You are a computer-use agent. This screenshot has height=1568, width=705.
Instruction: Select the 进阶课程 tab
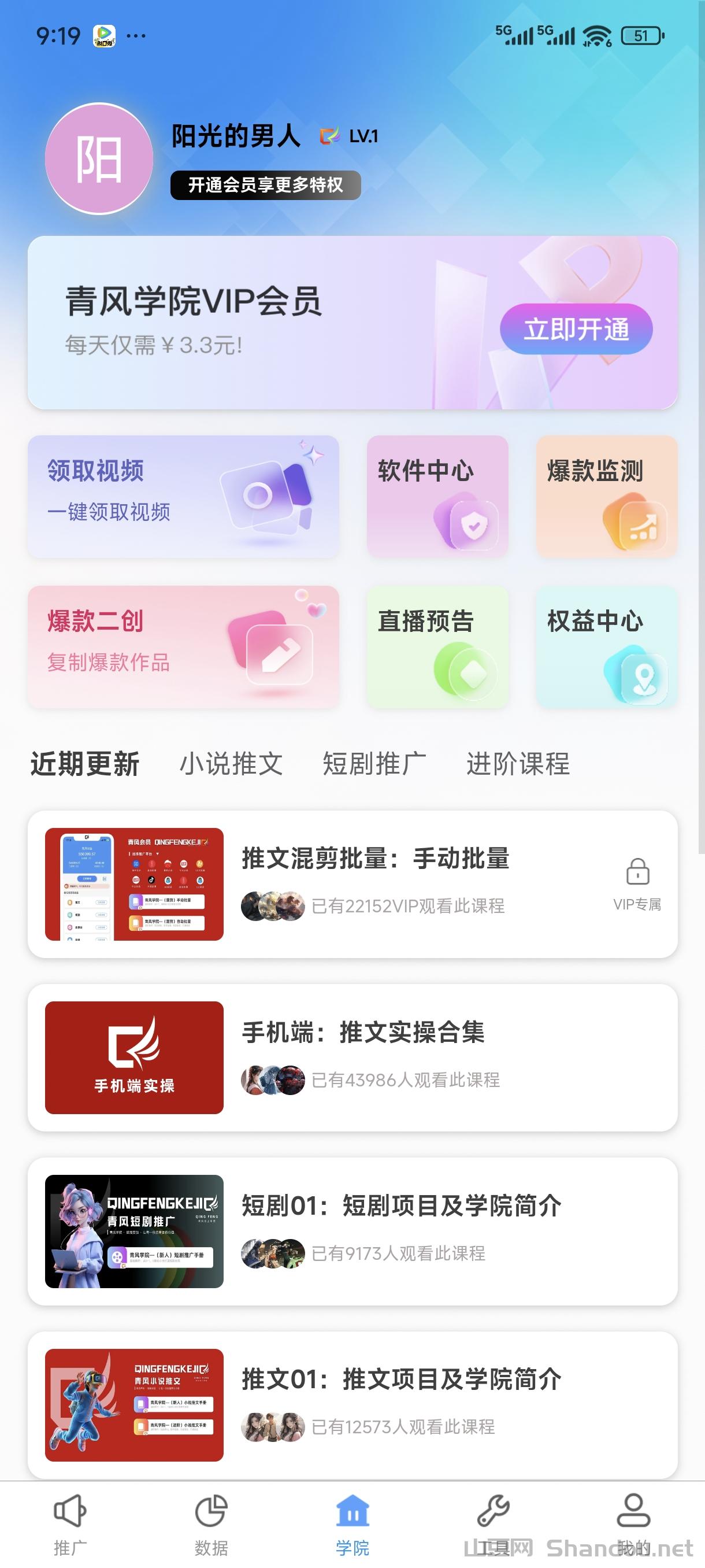click(x=518, y=763)
